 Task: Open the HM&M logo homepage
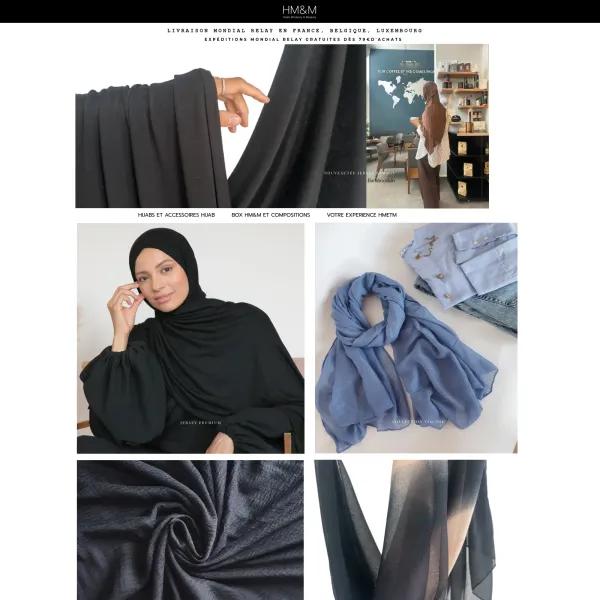[x=299, y=11]
